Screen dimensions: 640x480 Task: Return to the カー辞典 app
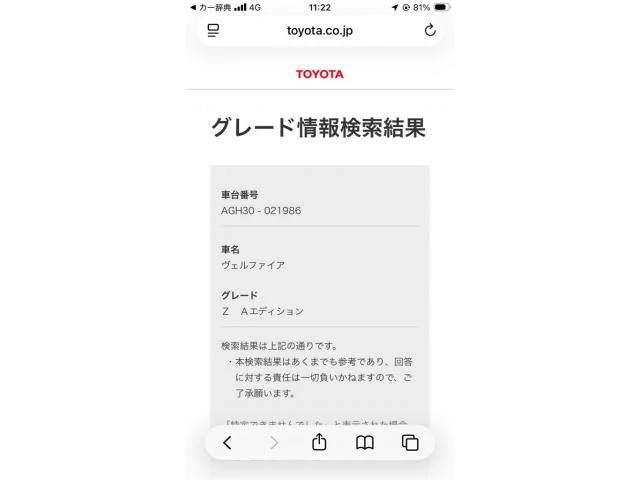coord(211,7)
